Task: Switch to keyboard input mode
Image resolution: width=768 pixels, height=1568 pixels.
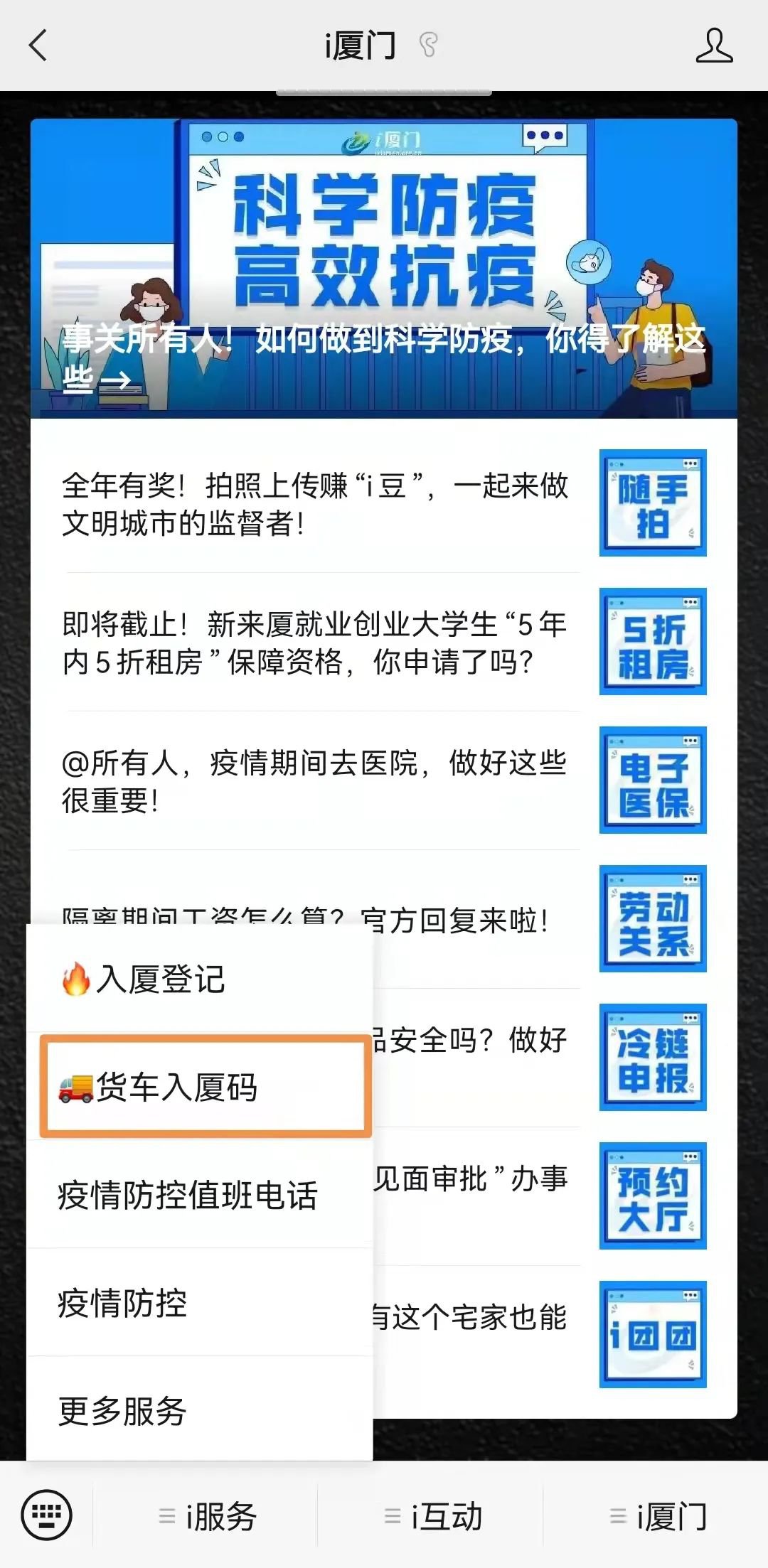Action: (x=47, y=1515)
